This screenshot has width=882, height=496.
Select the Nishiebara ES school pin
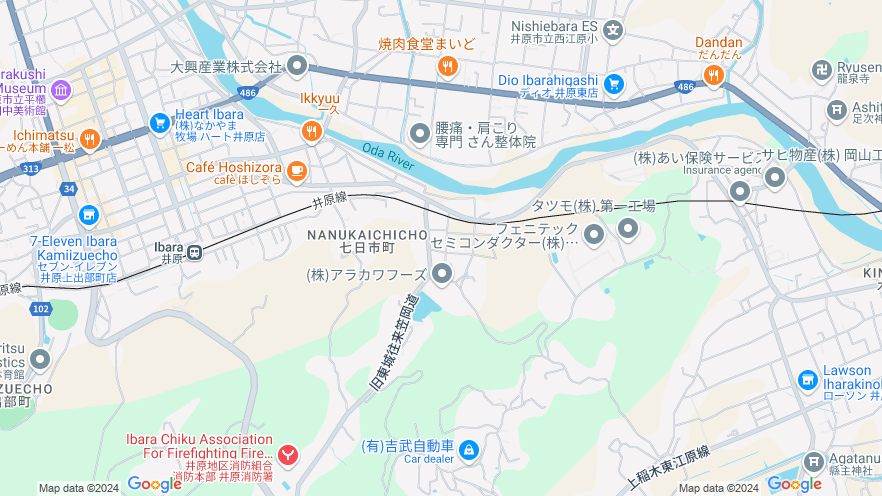pyautogui.click(x=613, y=30)
